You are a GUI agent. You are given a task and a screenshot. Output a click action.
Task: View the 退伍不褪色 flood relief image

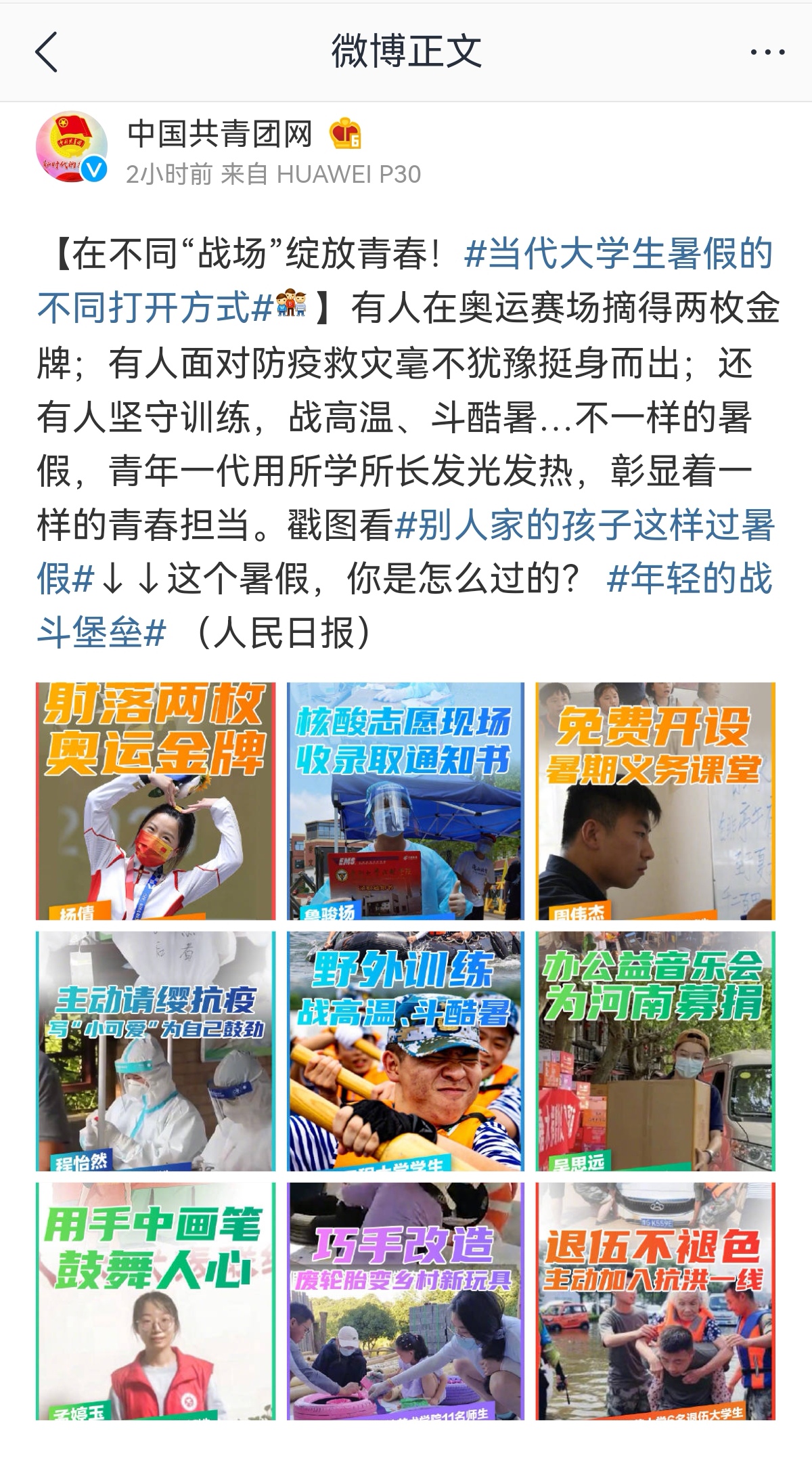point(655,1301)
